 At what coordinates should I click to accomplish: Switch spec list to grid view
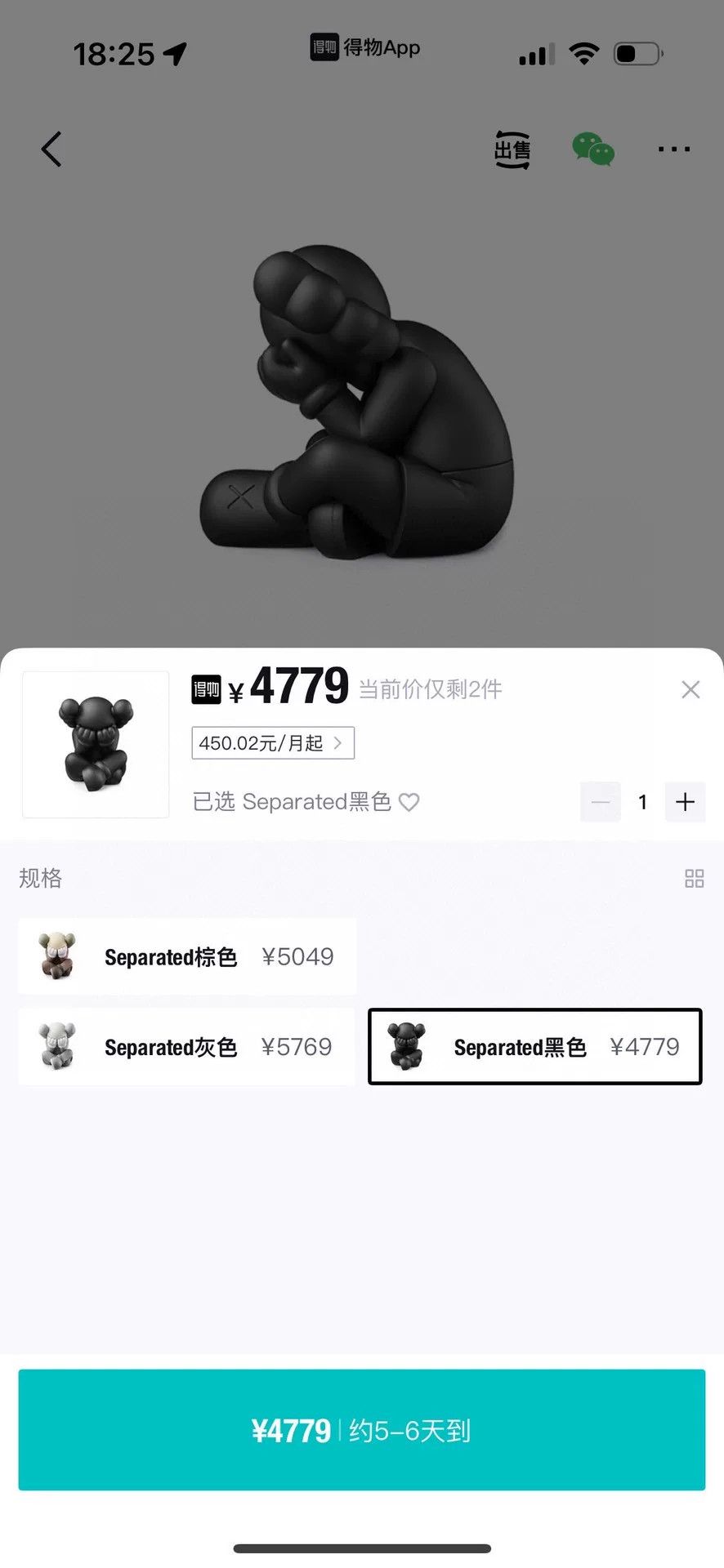click(694, 879)
